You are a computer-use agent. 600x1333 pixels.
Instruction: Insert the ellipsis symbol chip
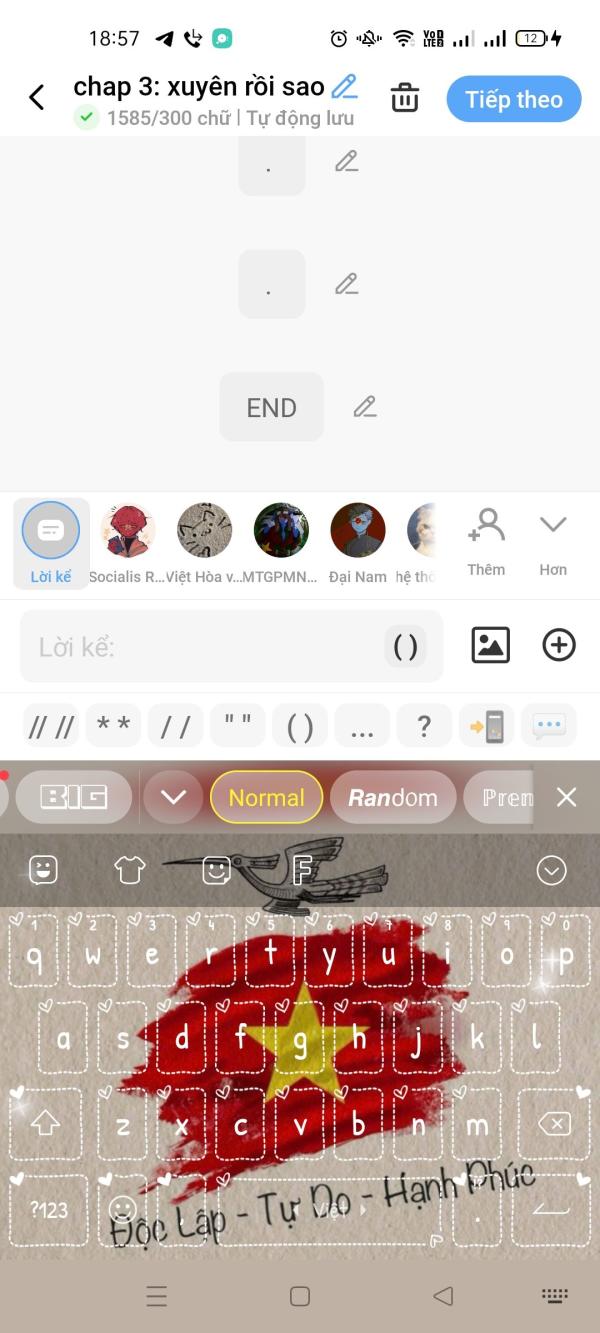tap(362, 726)
